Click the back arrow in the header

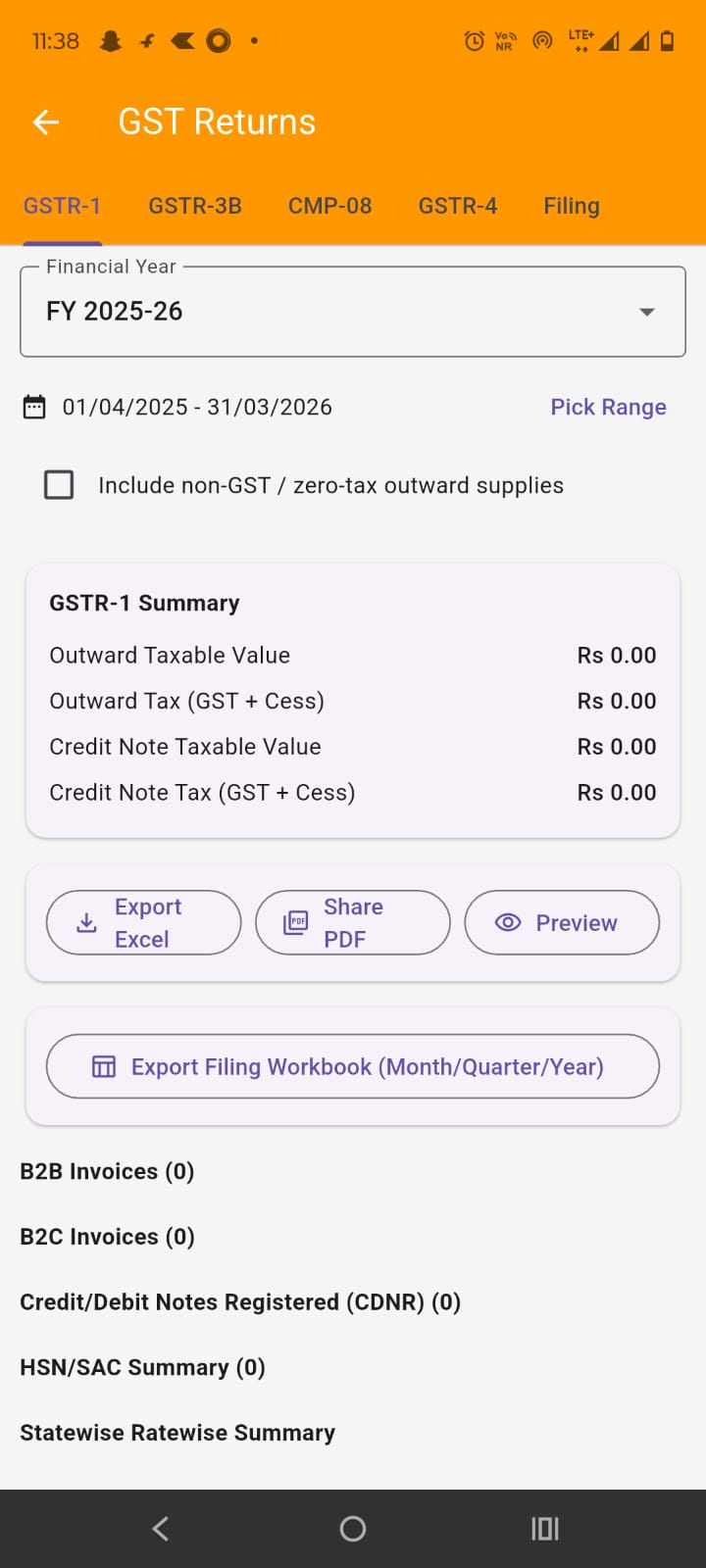point(45,122)
